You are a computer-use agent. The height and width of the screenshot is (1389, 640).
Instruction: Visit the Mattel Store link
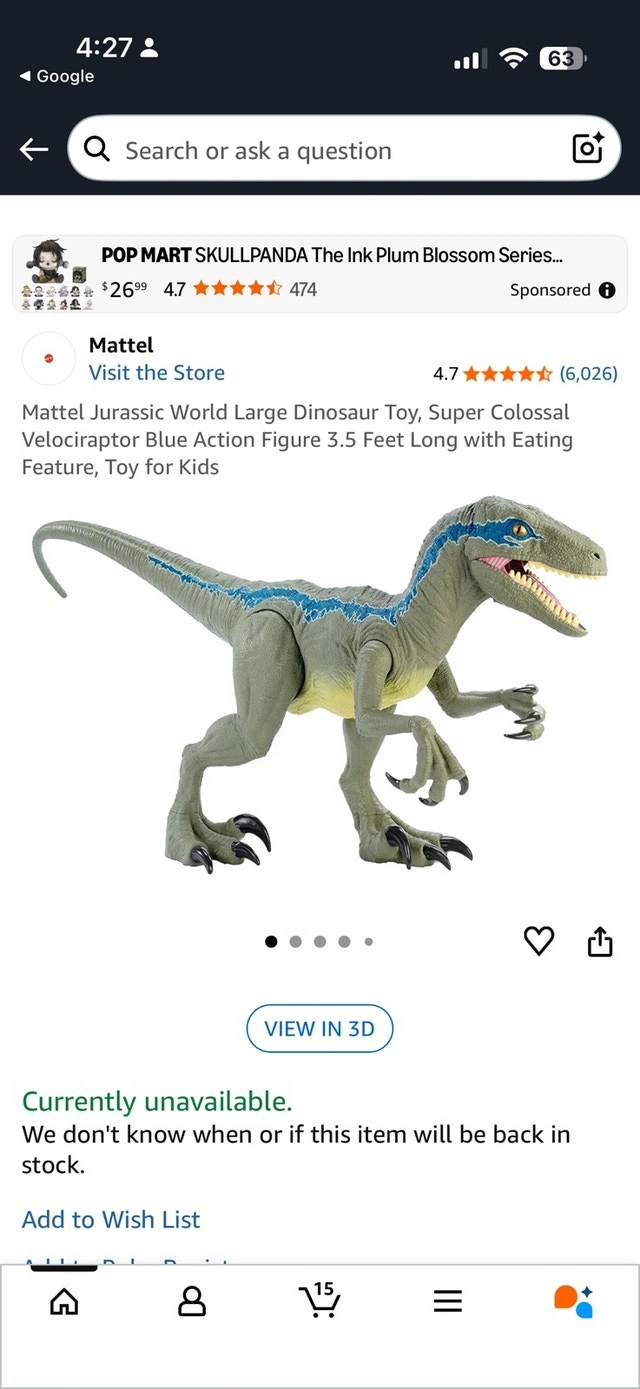(x=156, y=373)
